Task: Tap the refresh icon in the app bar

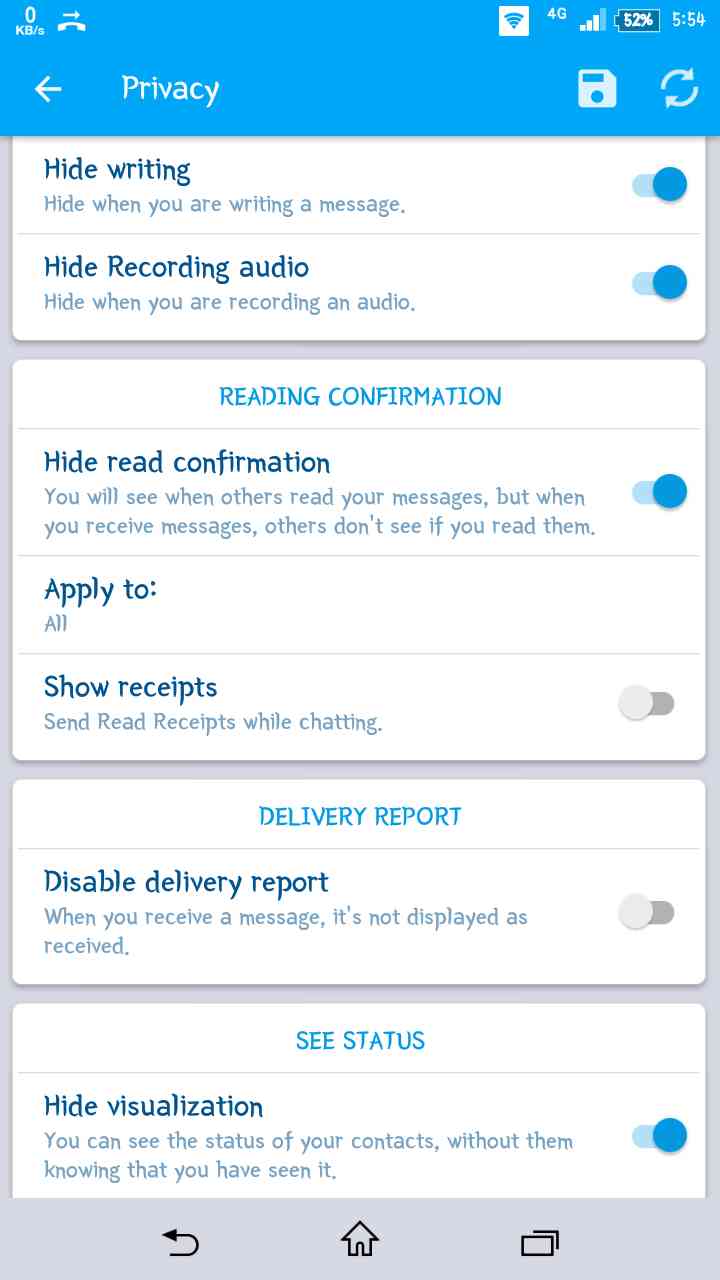Action: (x=679, y=89)
